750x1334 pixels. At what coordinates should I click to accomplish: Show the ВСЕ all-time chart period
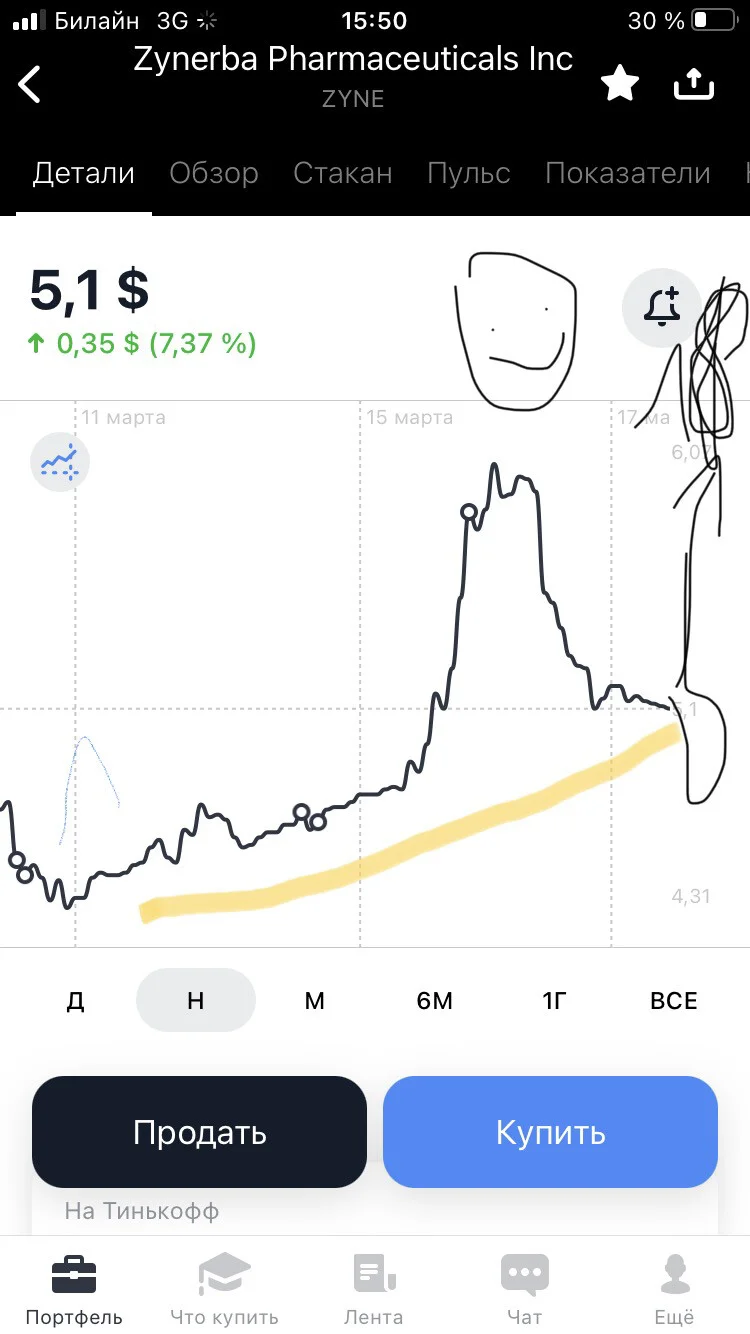click(x=674, y=1001)
